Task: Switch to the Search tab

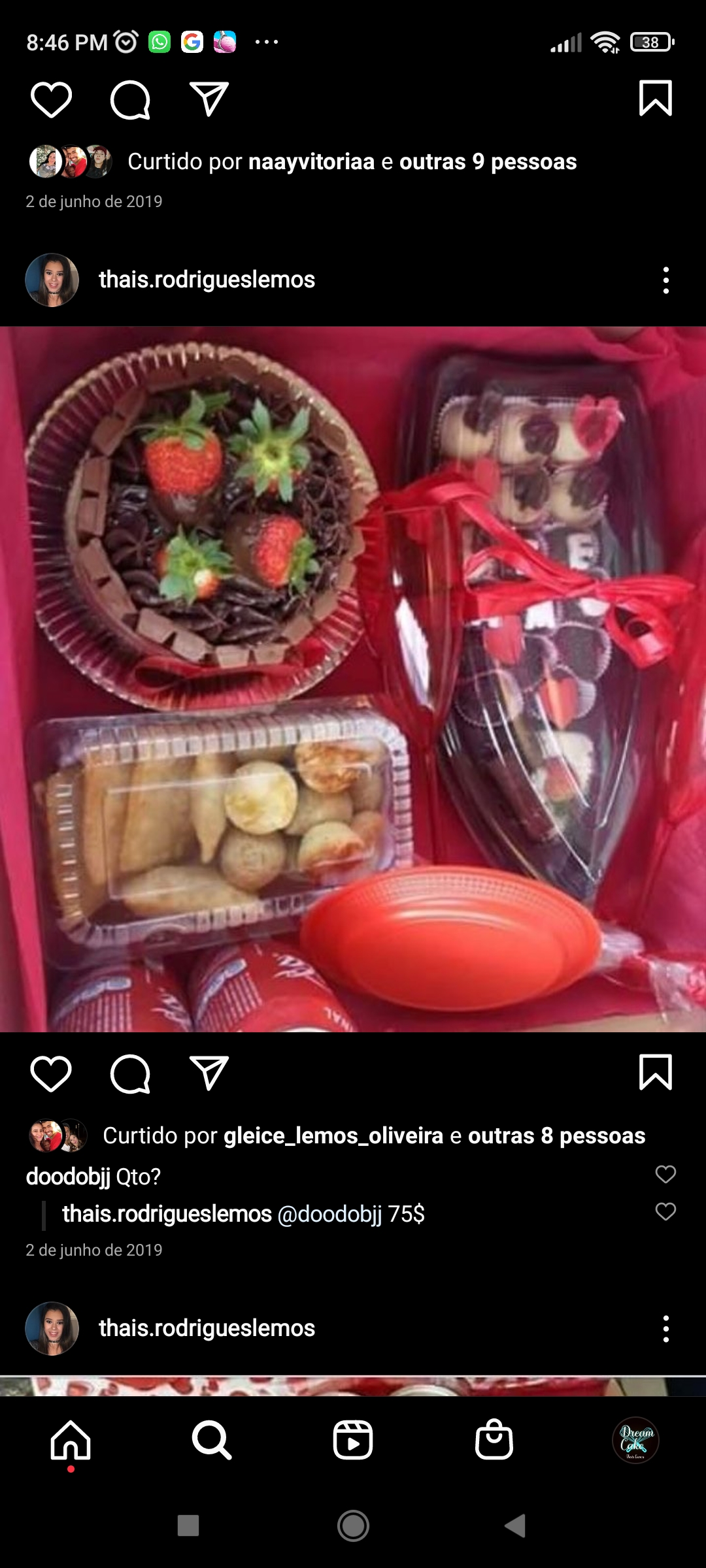Action: point(211,1440)
